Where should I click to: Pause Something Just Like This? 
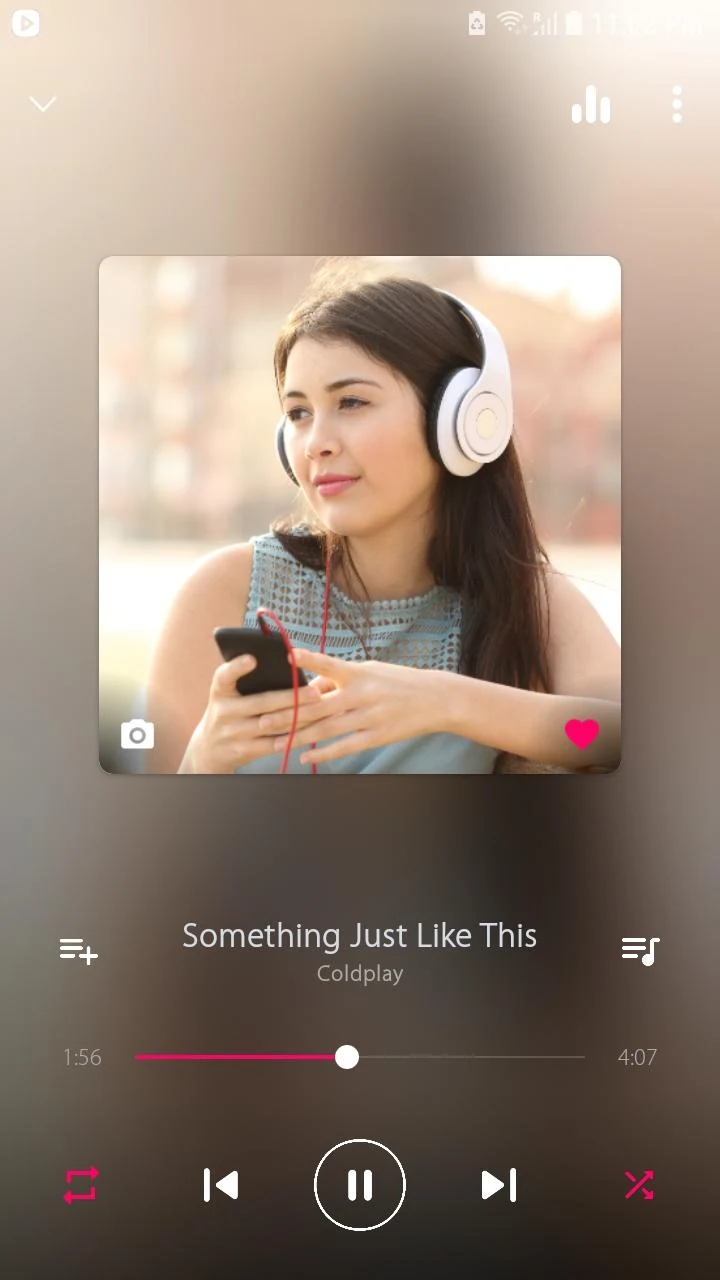pos(360,1185)
